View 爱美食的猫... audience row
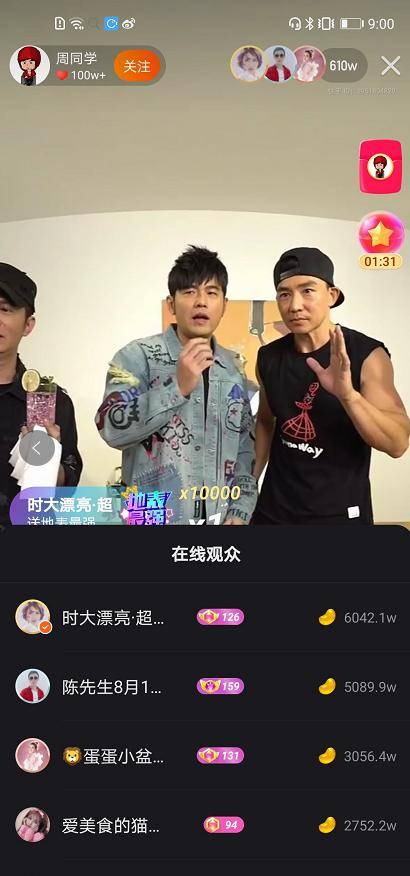Image resolution: width=410 pixels, height=876 pixels. click(x=205, y=825)
